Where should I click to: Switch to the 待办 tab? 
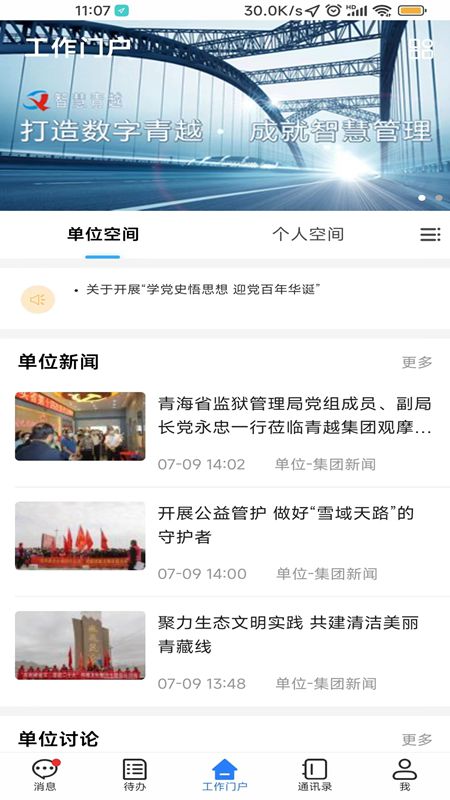(x=135, y=775)
